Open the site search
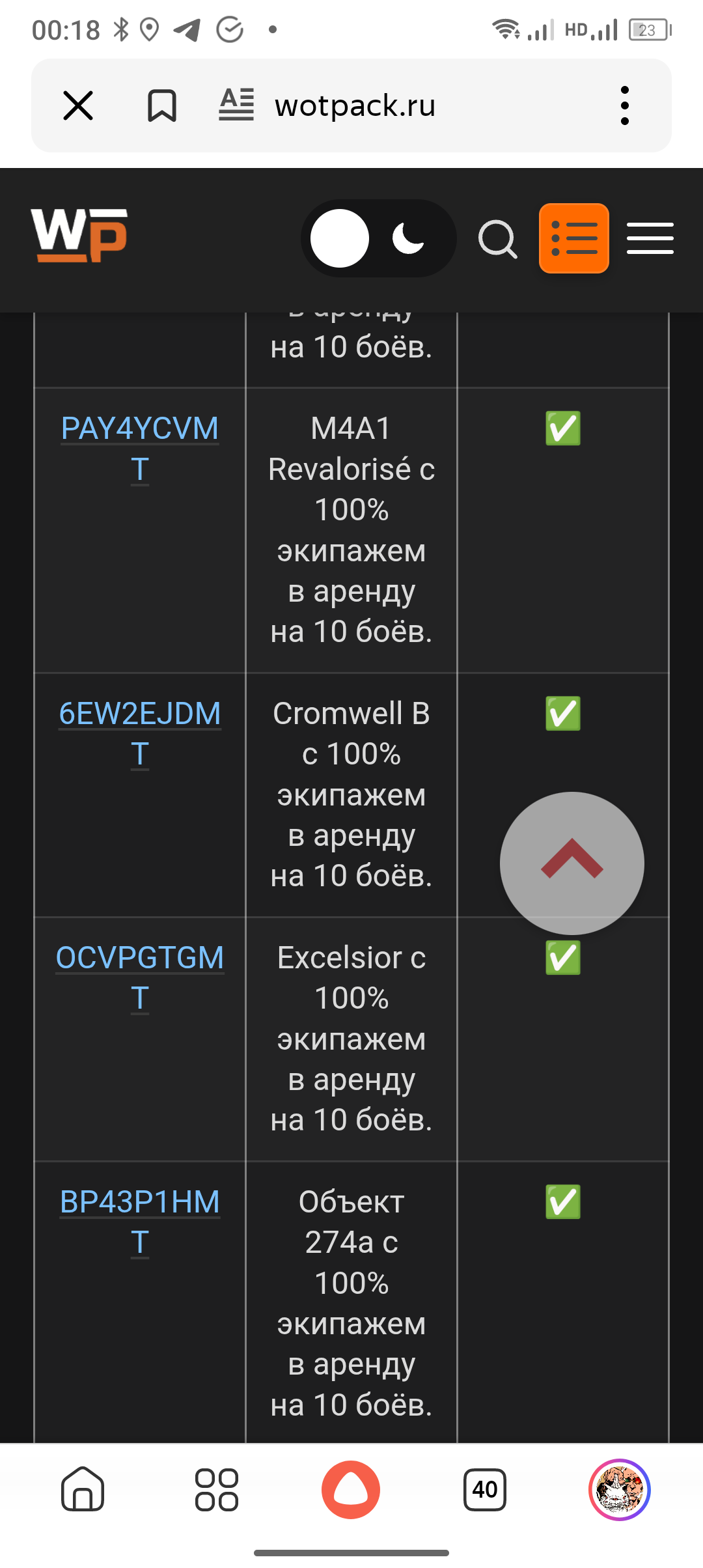The image size is (703, 1568). 498,240
